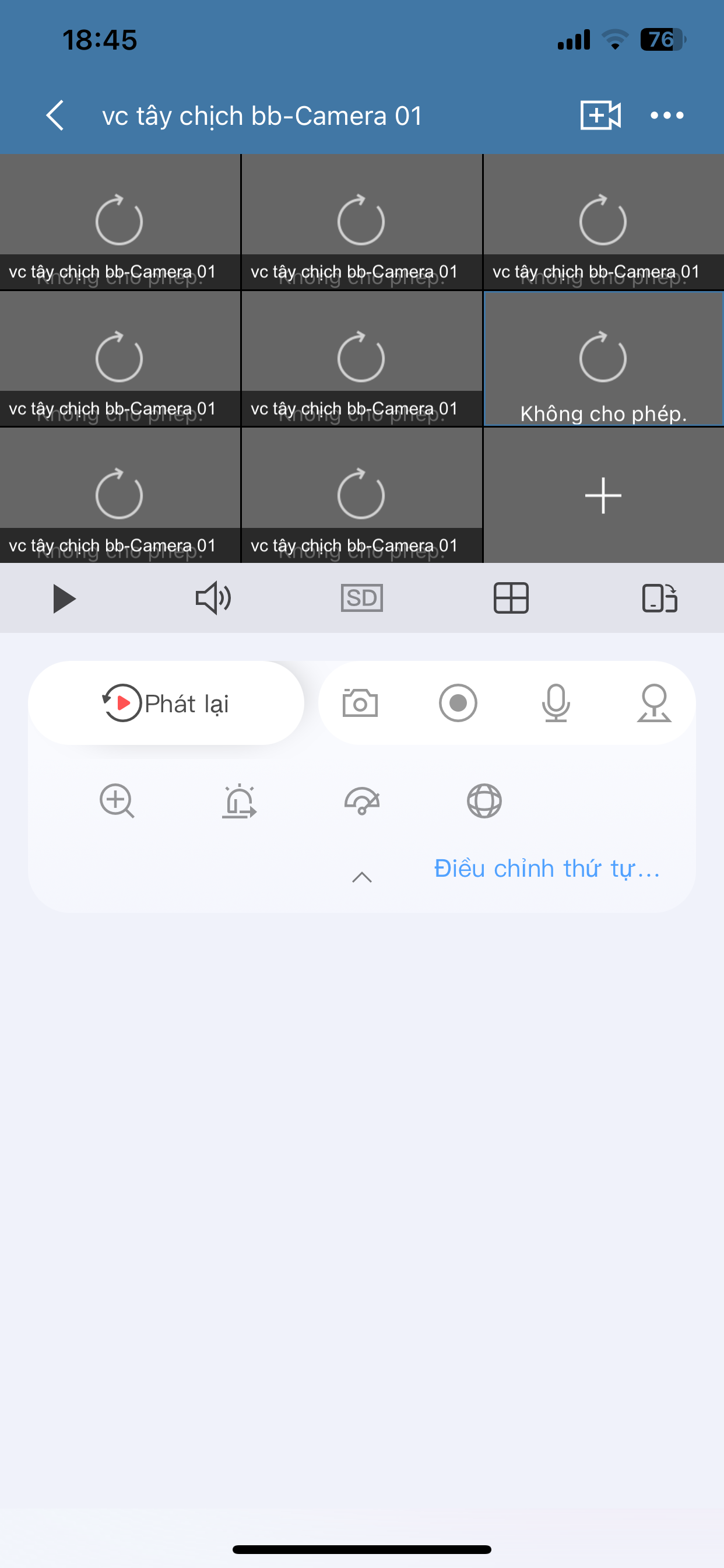The width and height of the screenshot is (724, 1568).
Task: Go back using the top-left arrow
Action: [x=55, y=115]
